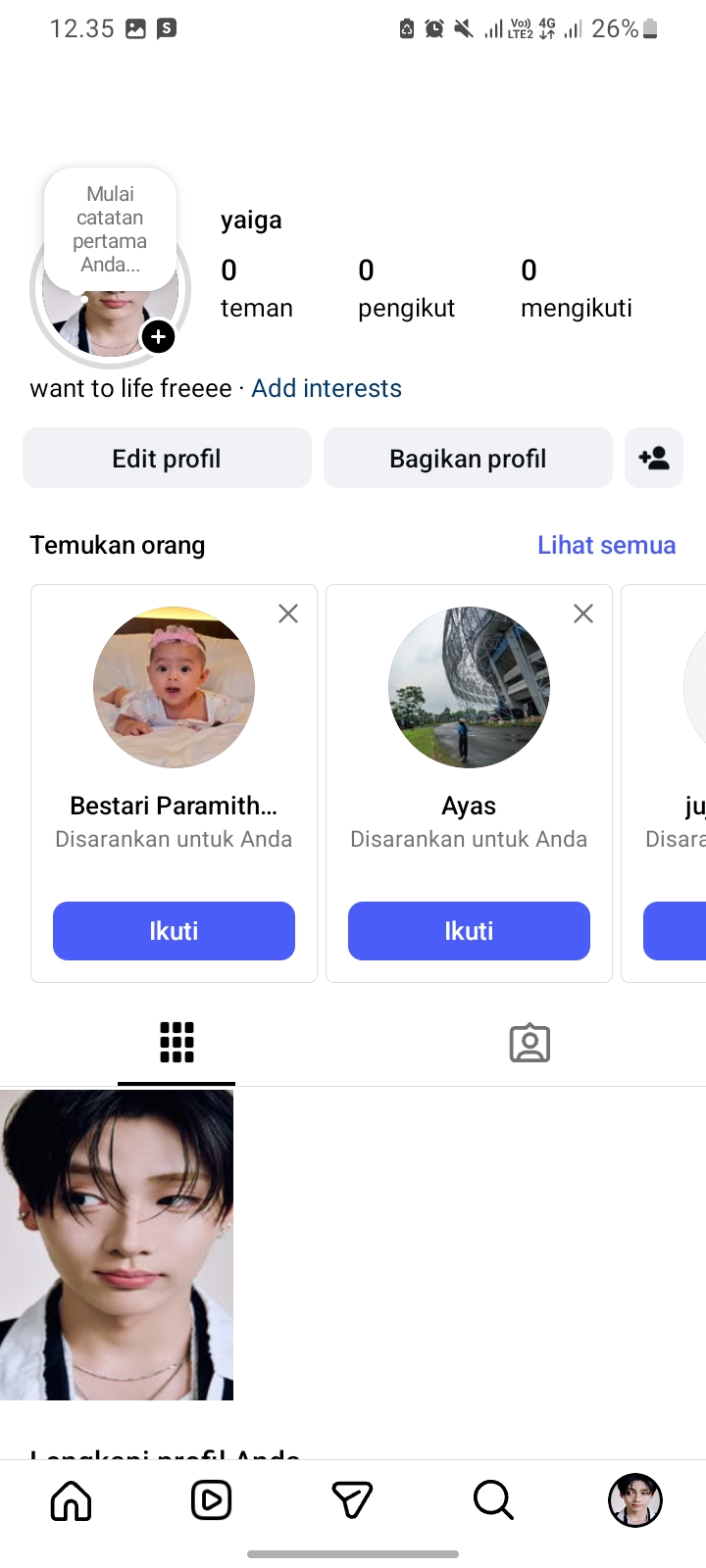Screen dimensions: 706x1568
Task: Tap Lihat semua link
Action: 606,546
